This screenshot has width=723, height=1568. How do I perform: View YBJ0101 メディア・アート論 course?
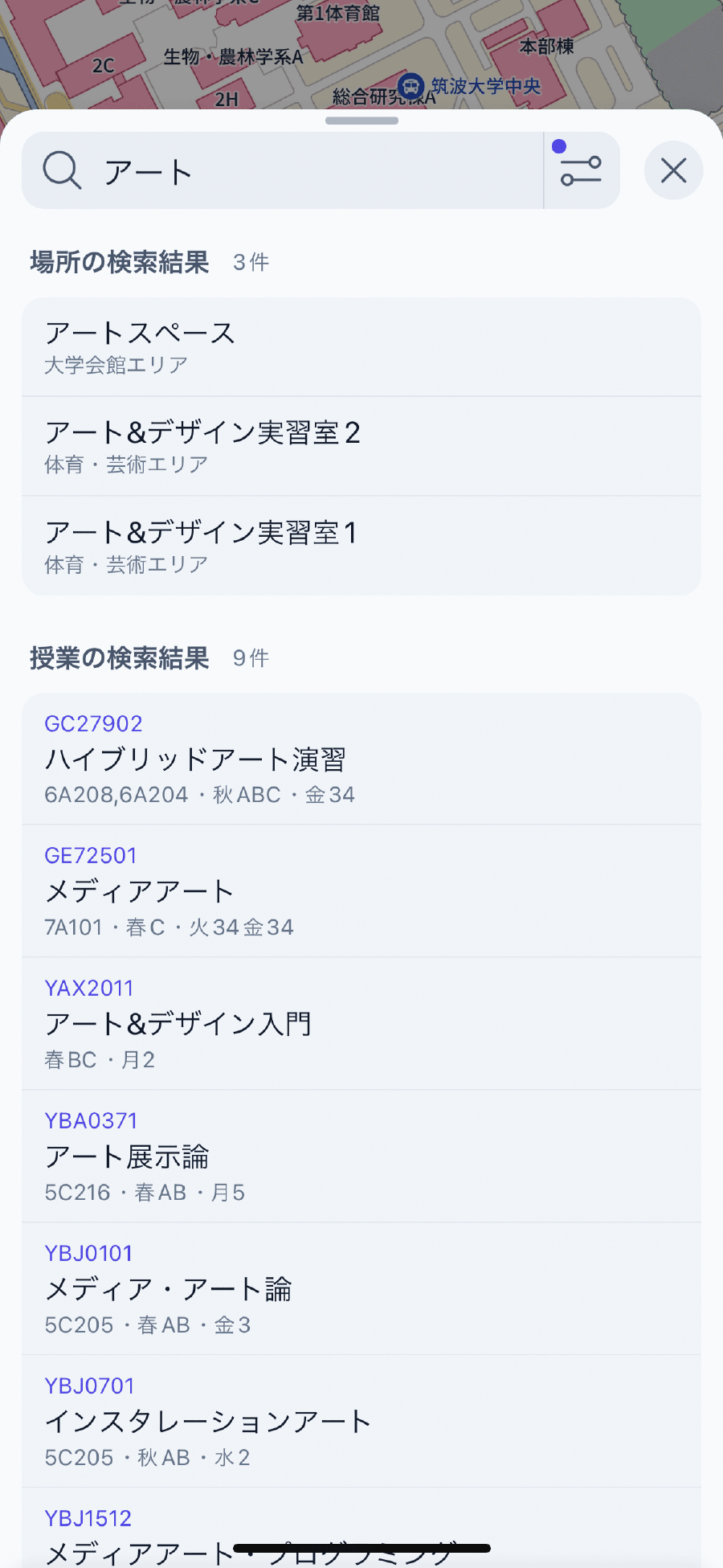(361, 1288)
